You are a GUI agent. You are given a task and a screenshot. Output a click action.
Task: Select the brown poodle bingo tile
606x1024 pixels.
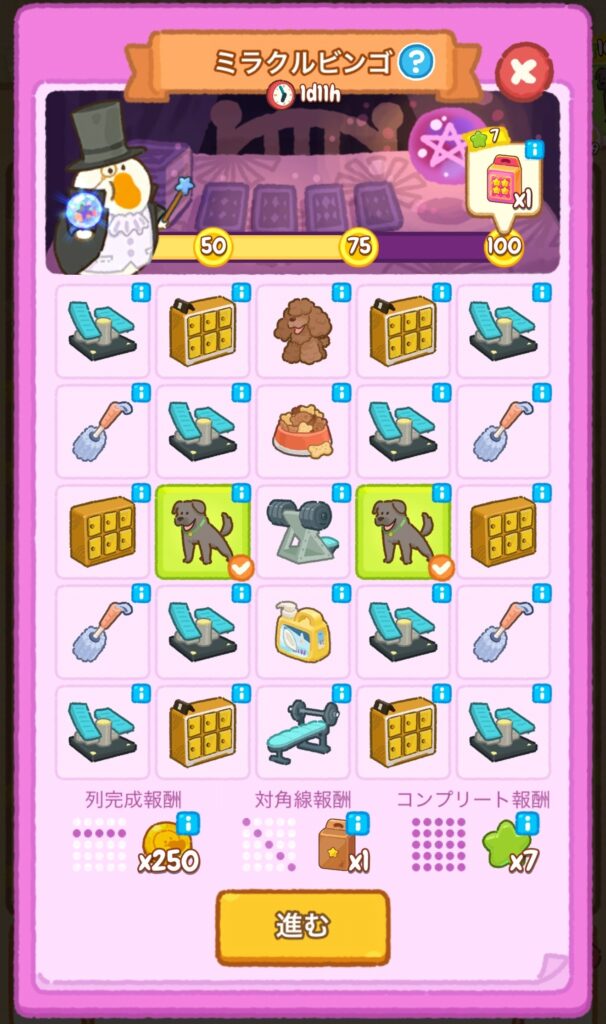pos(302,331)
